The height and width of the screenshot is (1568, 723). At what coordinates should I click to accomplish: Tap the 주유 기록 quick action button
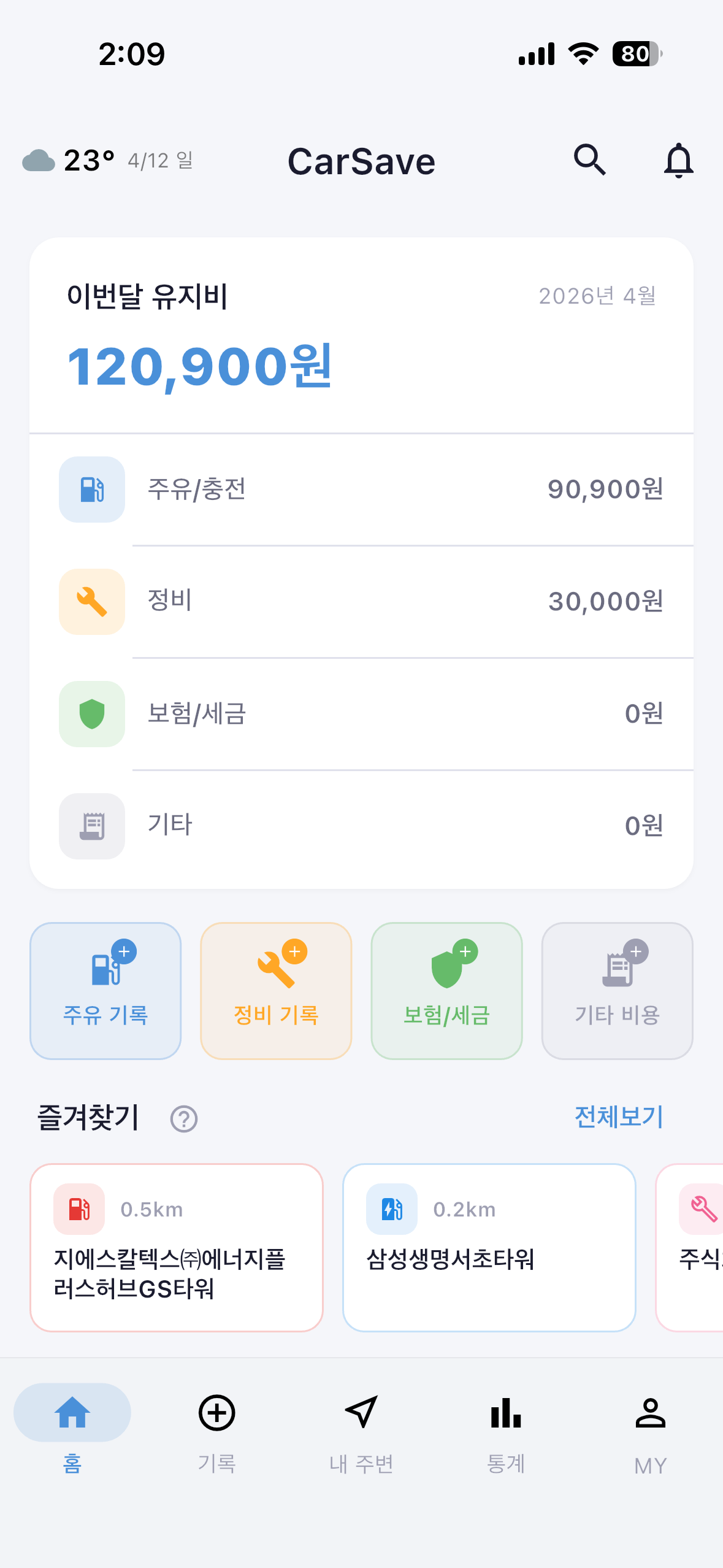pos(105,990)
